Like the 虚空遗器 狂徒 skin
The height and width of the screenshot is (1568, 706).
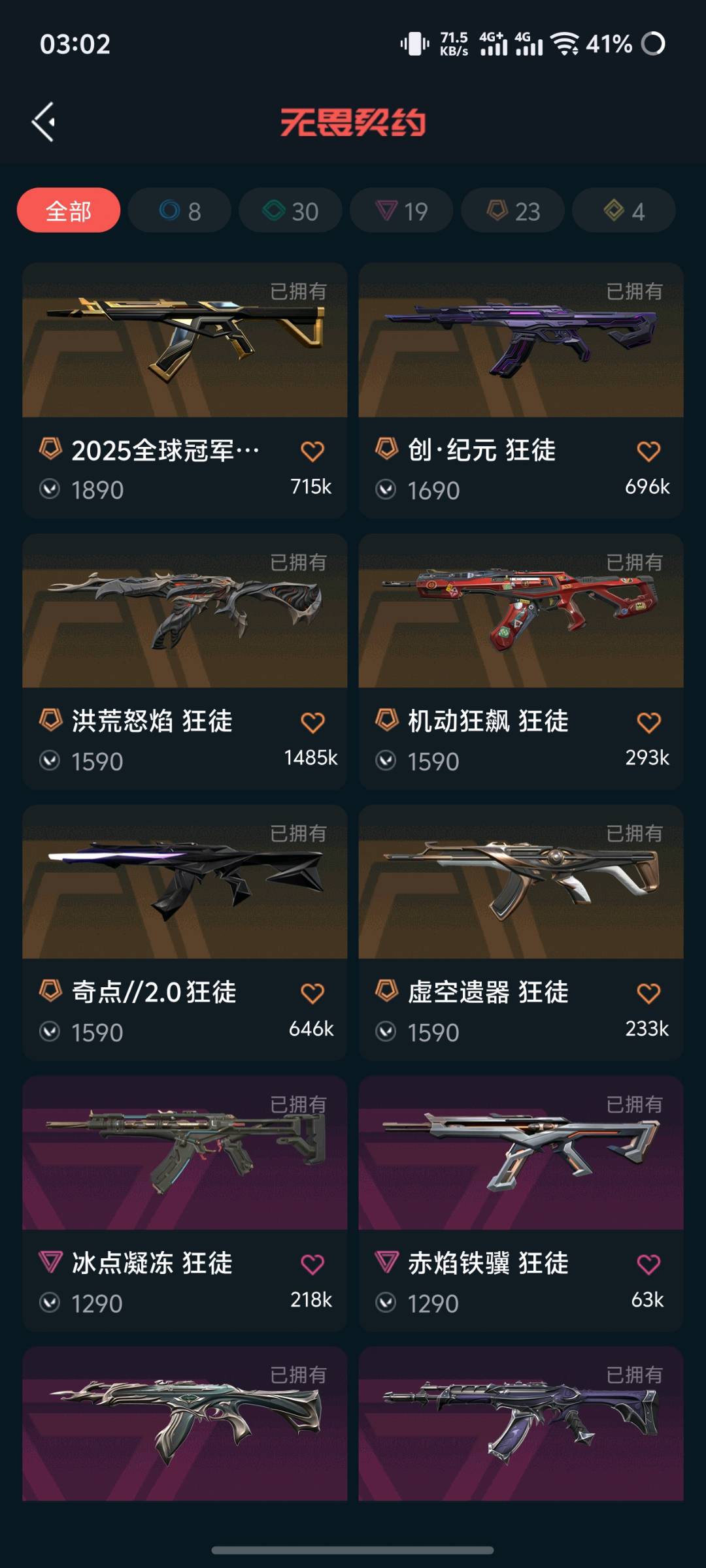point(648,994)
